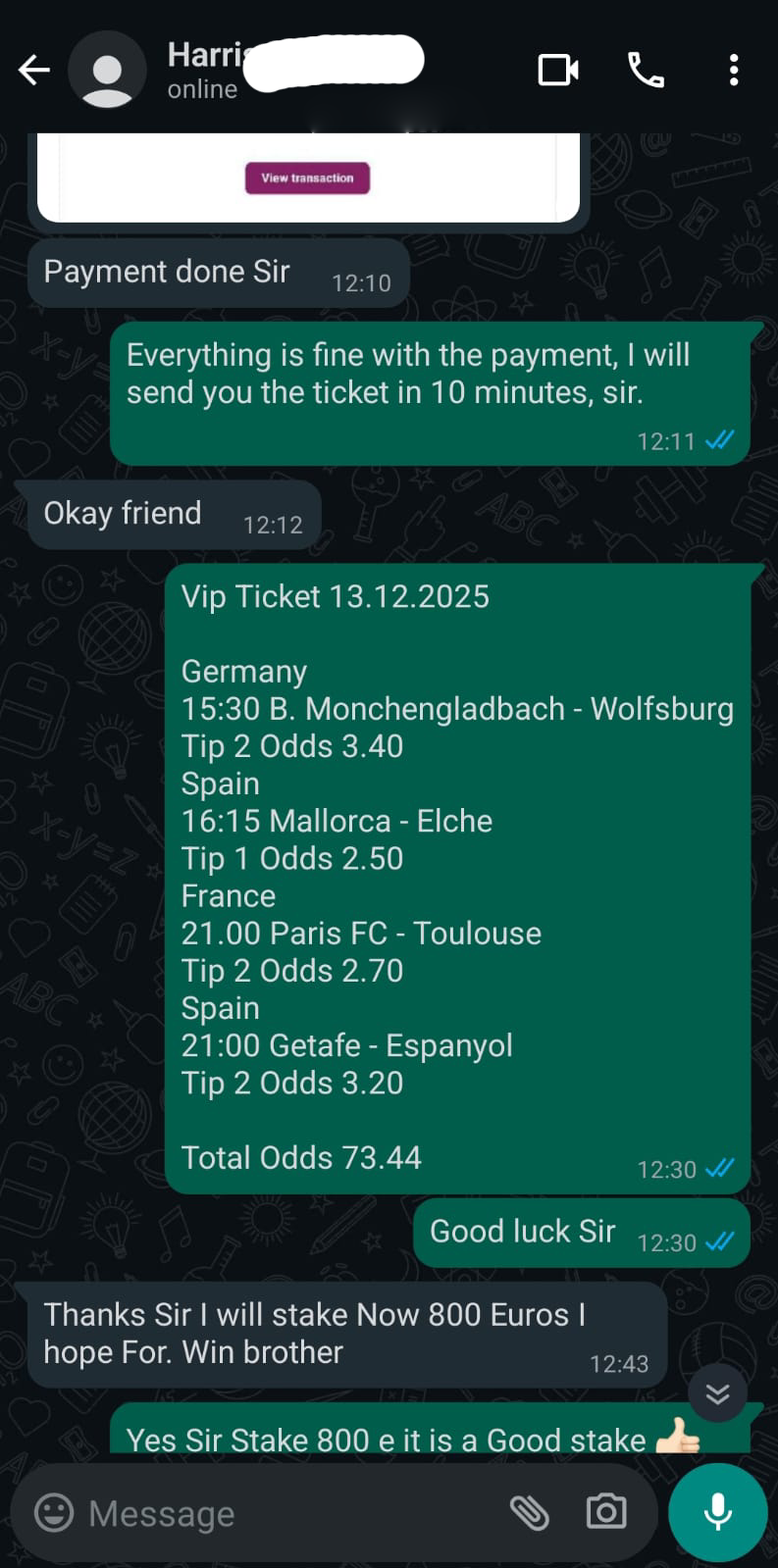The image size is (778, 1568).
Task: Open the three-dot overflow menu
Action: (733, 70)
